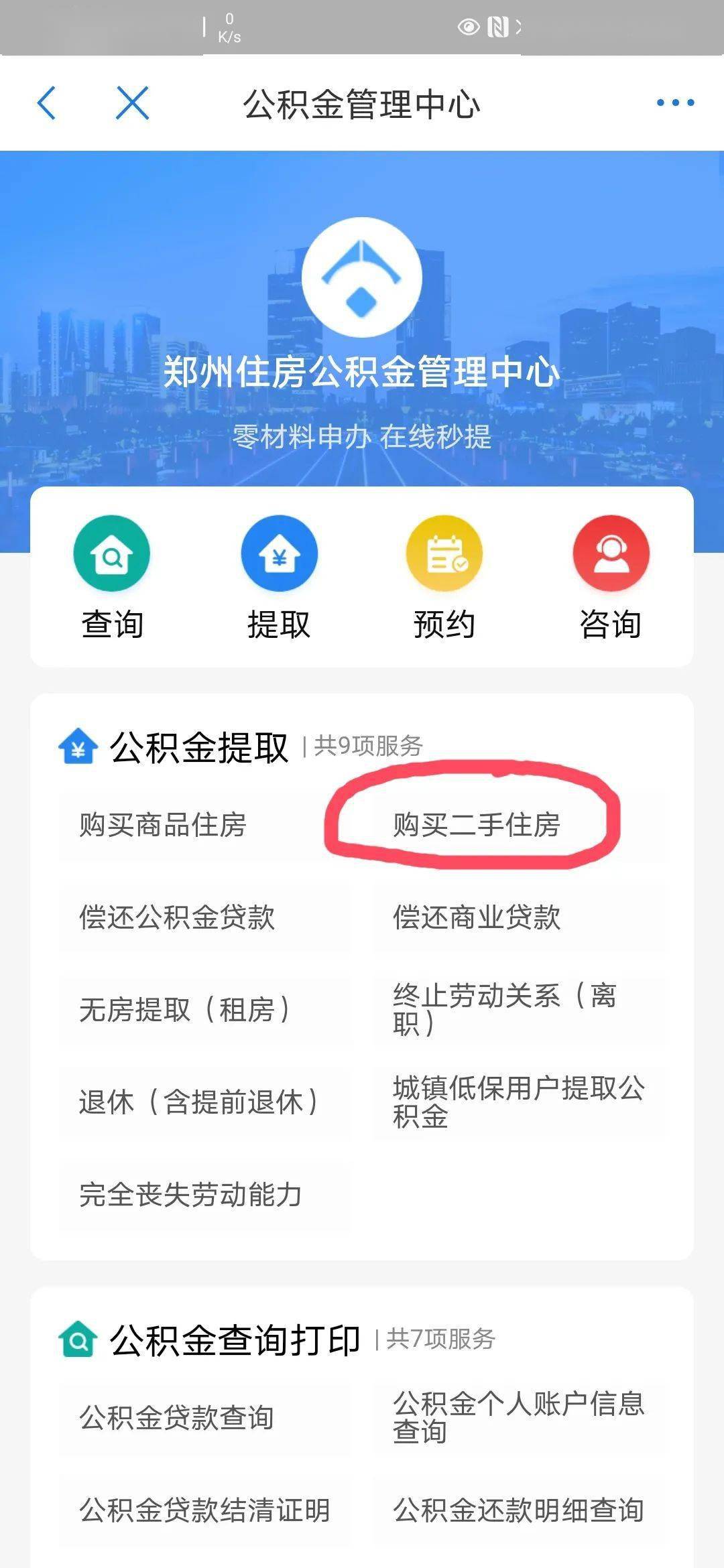Tap 公积金个人账户信息查询
This screenshot has width=724, height=1568.
(x=518, y=1417)
